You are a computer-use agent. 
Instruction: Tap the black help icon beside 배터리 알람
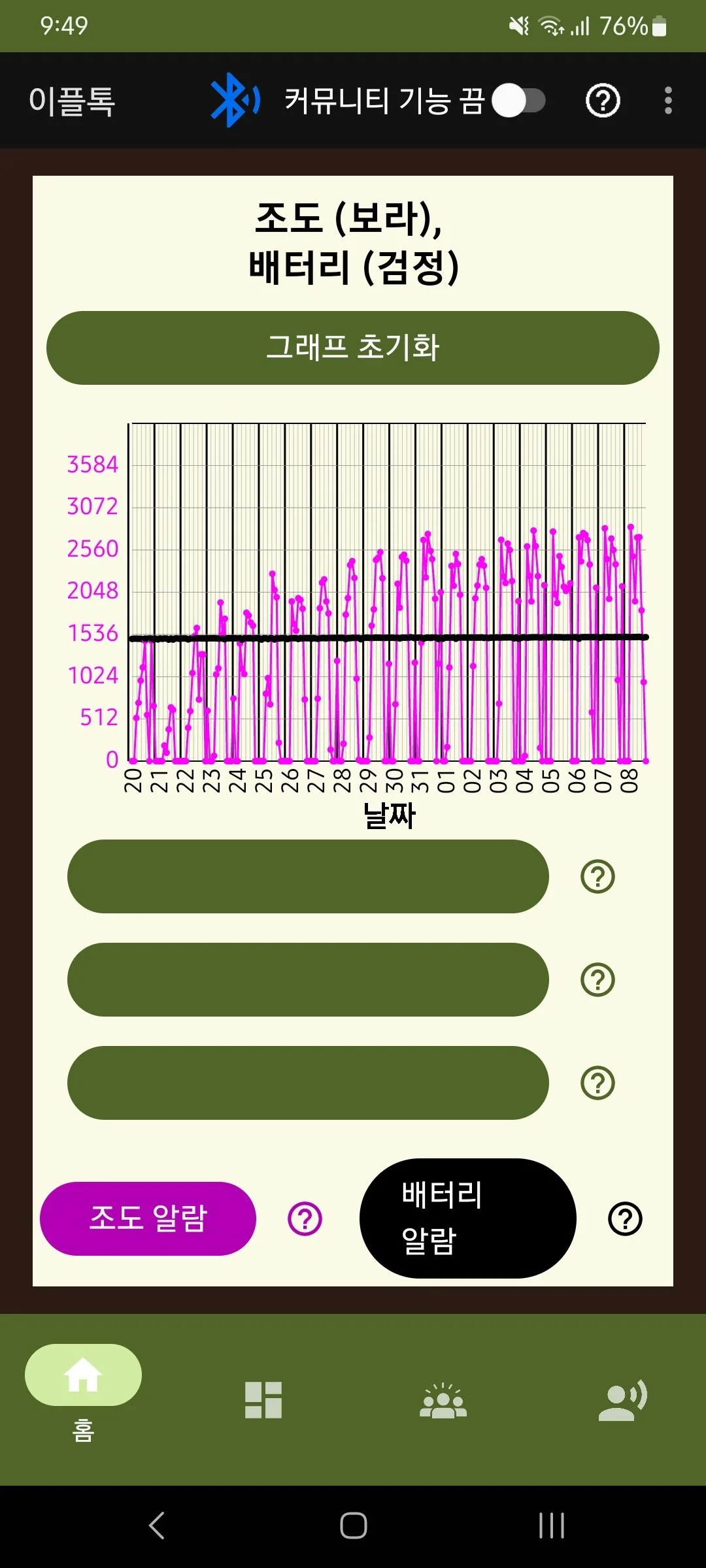click(625, 1218)
